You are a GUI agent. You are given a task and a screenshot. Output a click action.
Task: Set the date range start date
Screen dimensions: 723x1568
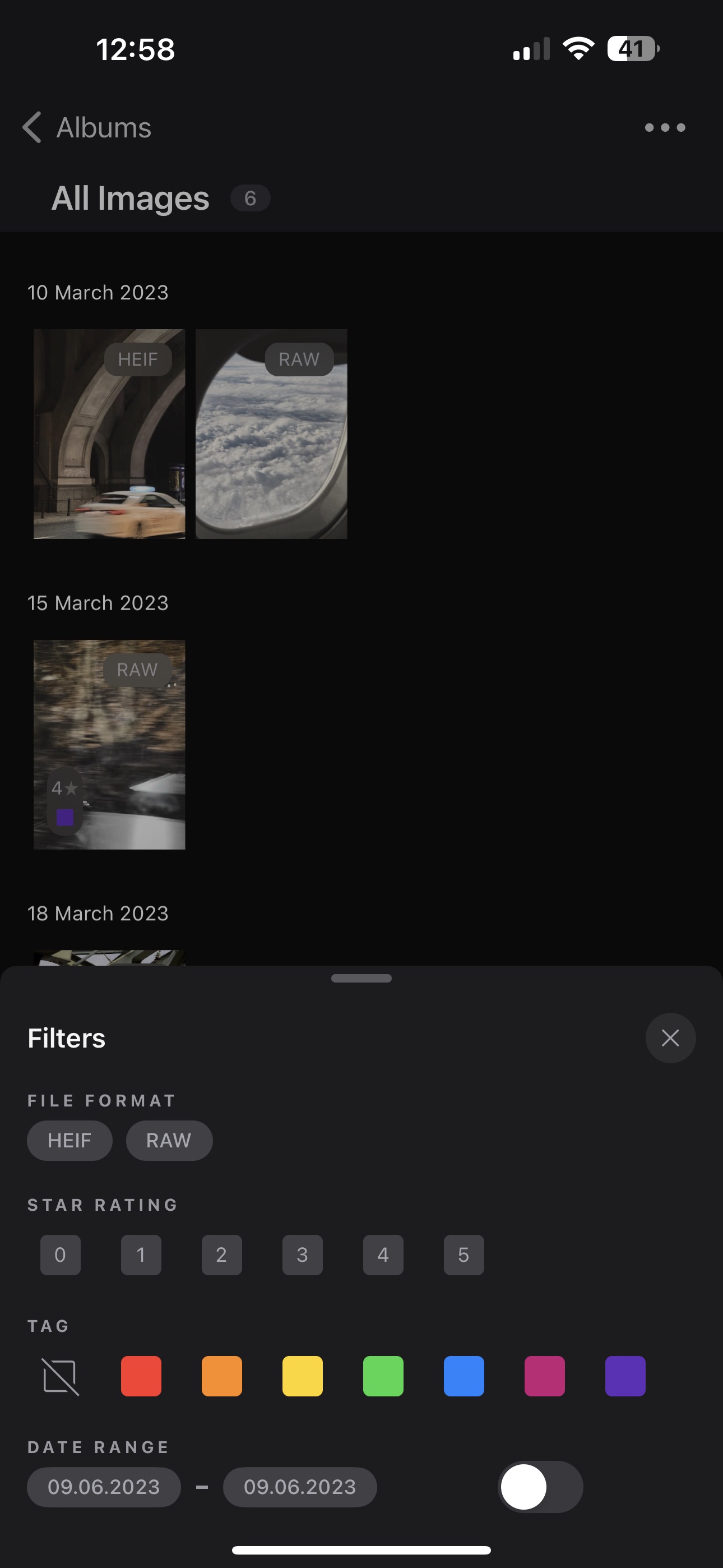(104, 1487)
